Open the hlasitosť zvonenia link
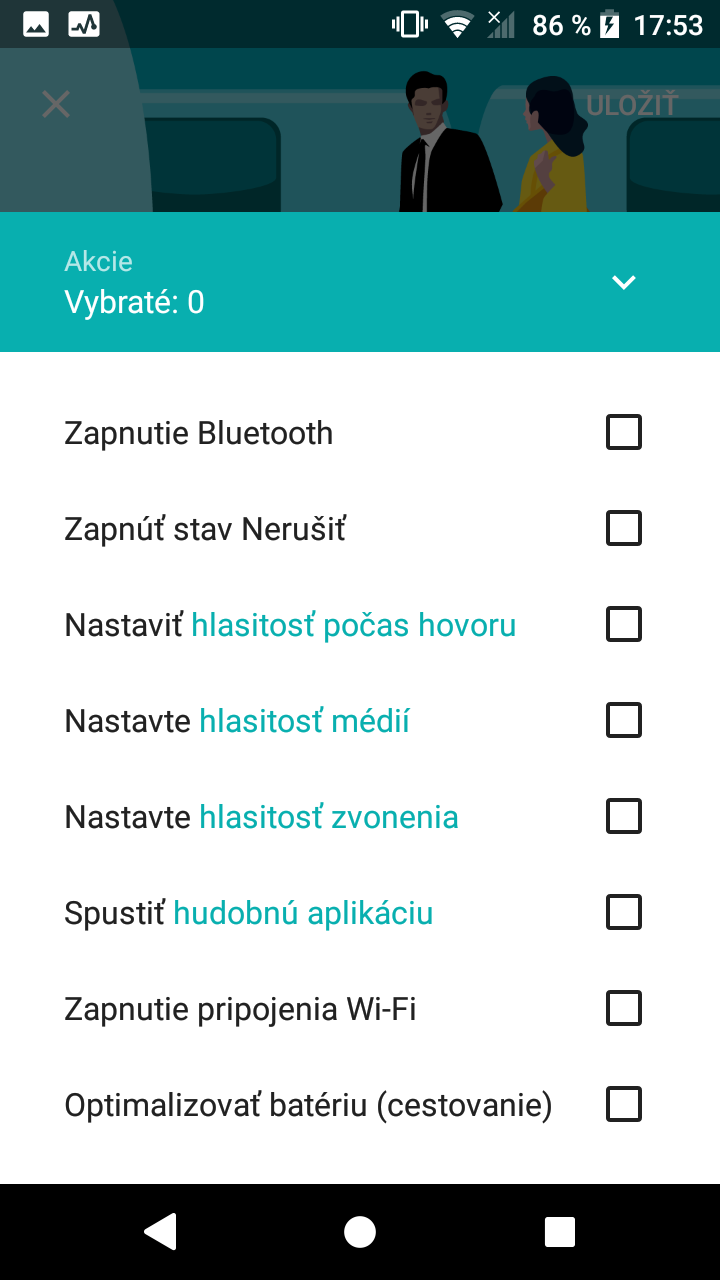This screenshot has height=1280, width=720. click(x=329, y=817)
